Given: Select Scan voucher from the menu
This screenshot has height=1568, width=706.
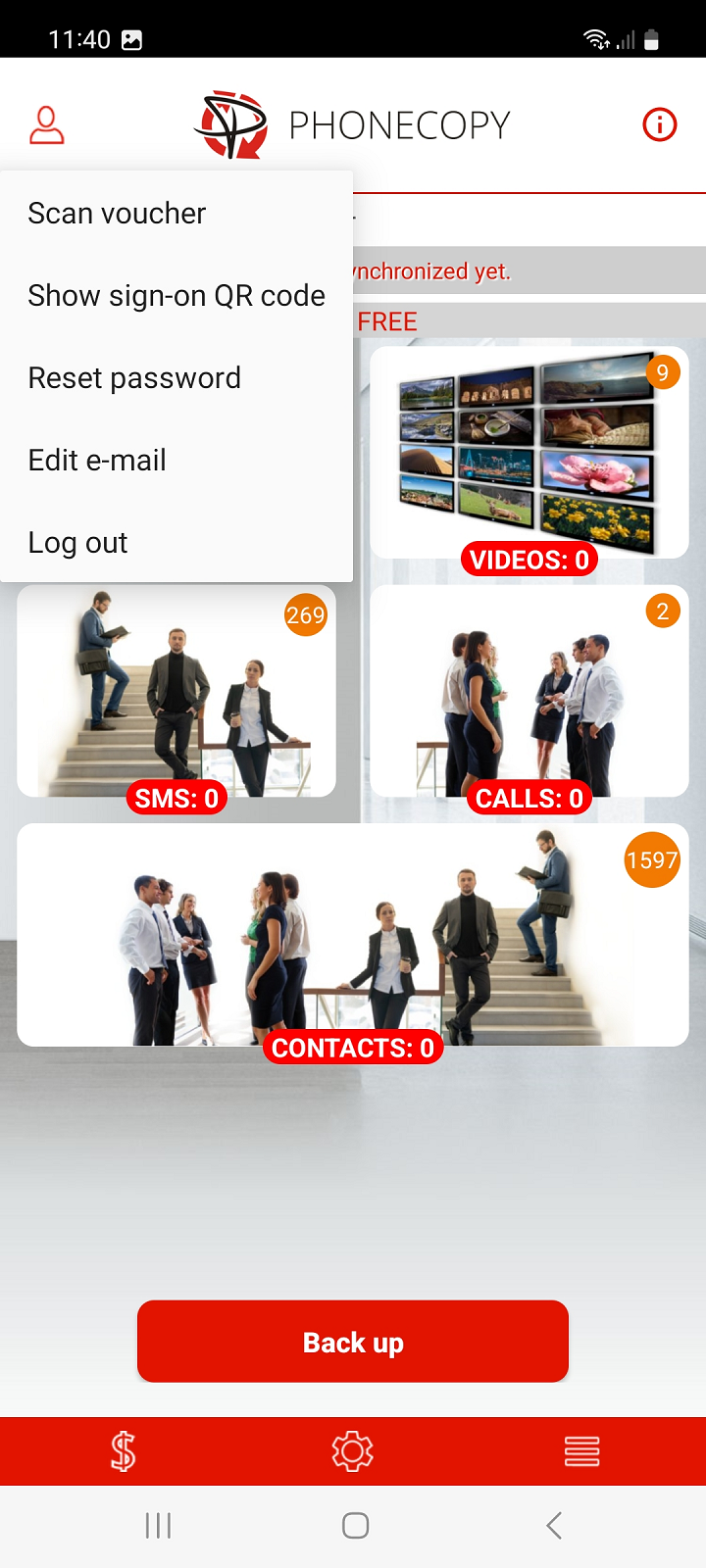Looking at the screenshot, I should (117, 214).
